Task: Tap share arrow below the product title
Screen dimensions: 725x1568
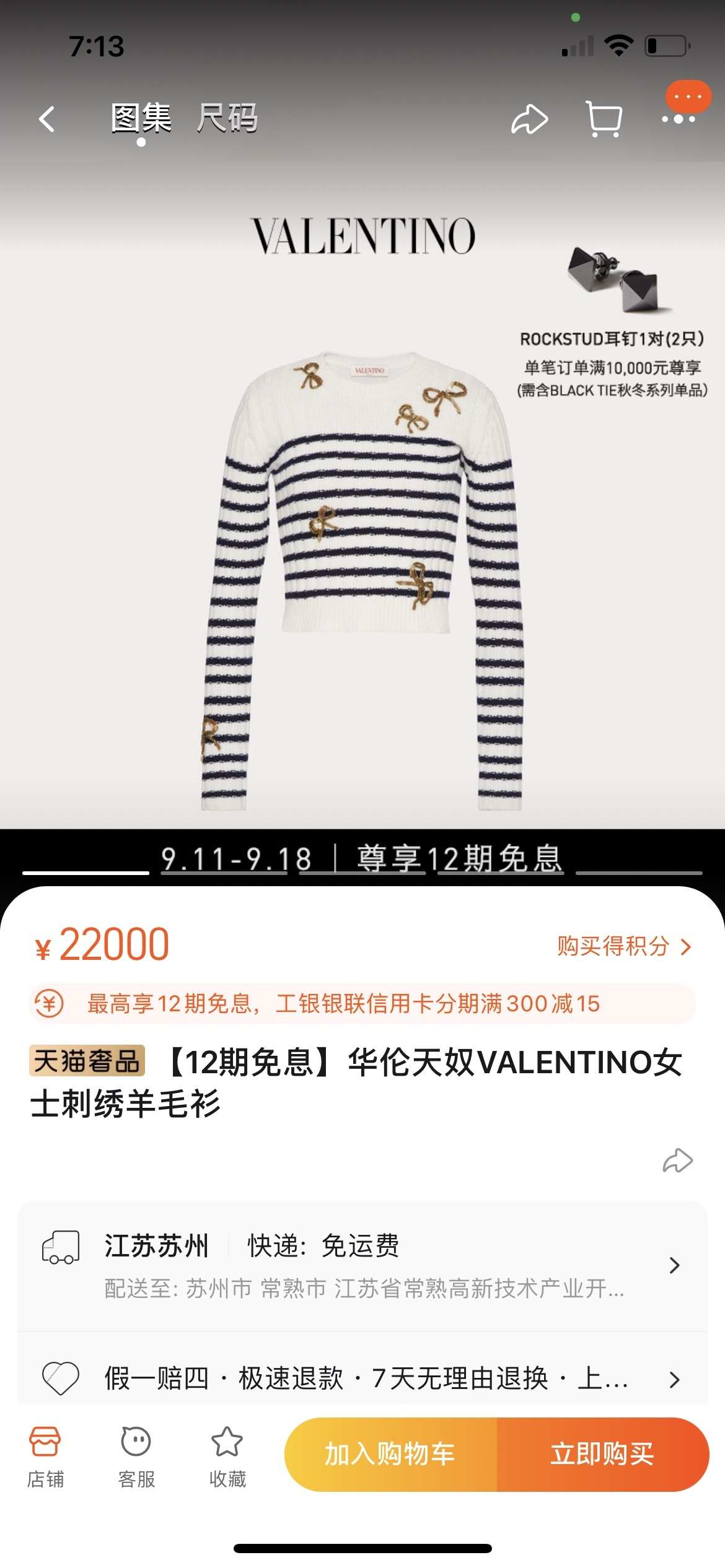Action: pyautogui.click(x=677, y=1161)
